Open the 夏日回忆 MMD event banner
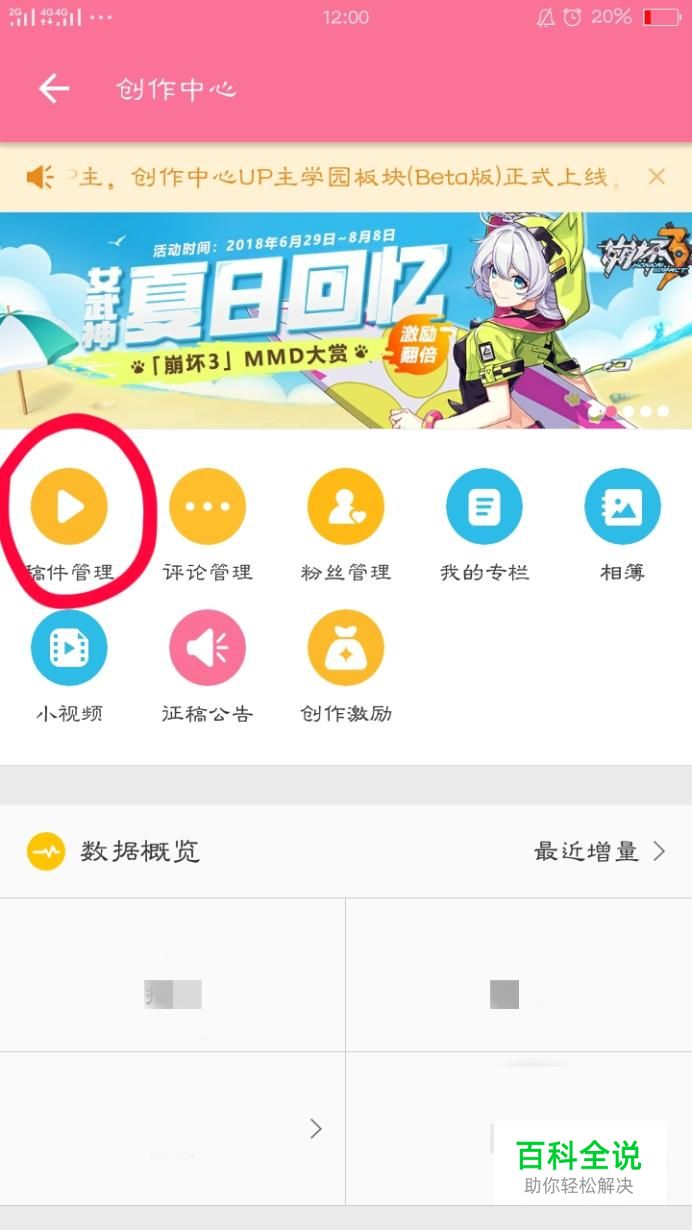 coord(345,320)
